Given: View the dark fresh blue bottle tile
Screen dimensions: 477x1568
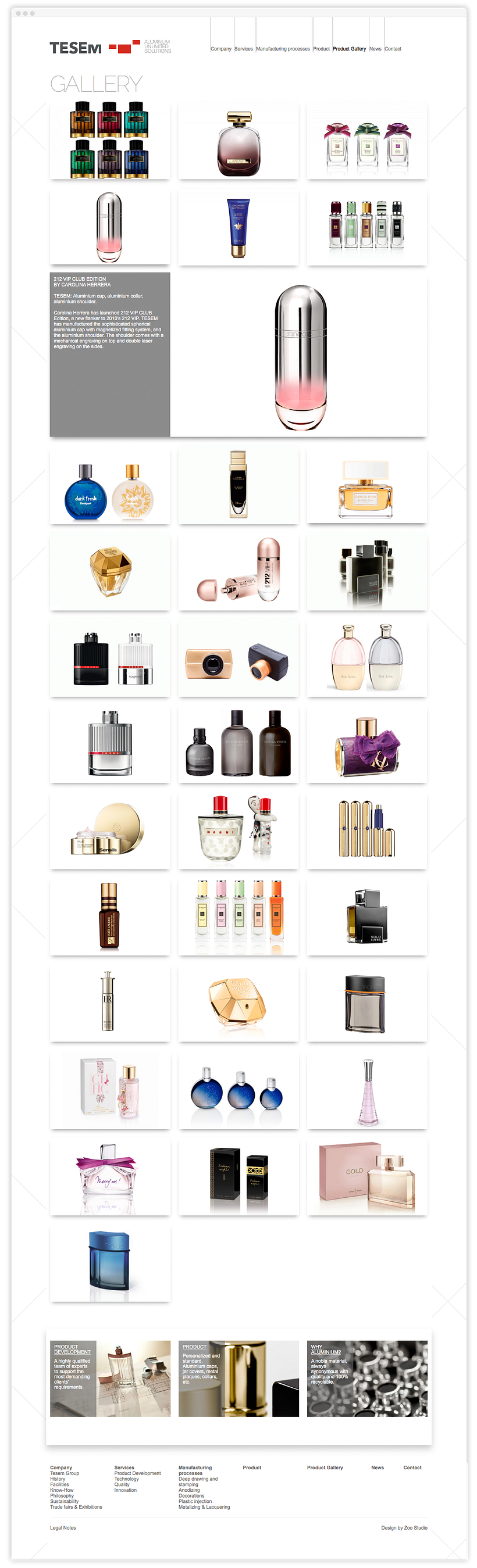Looking at the screenshot, I should coord(110,486).
